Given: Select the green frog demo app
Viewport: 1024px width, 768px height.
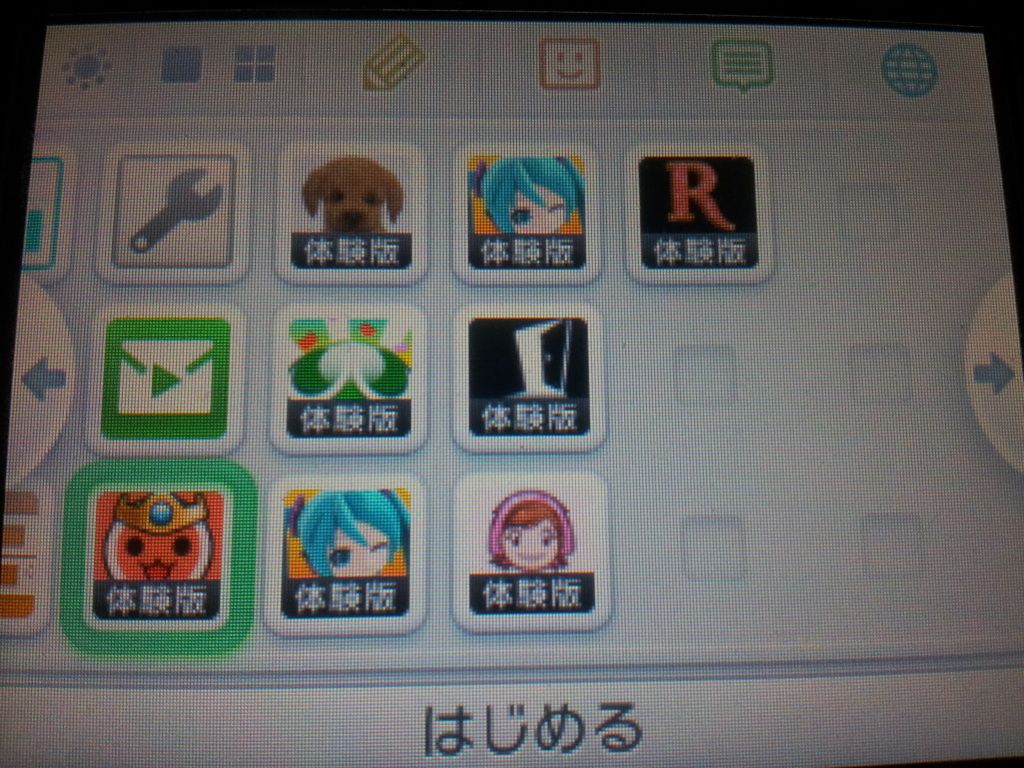Looking at the screenshot, I should point(349,378).
